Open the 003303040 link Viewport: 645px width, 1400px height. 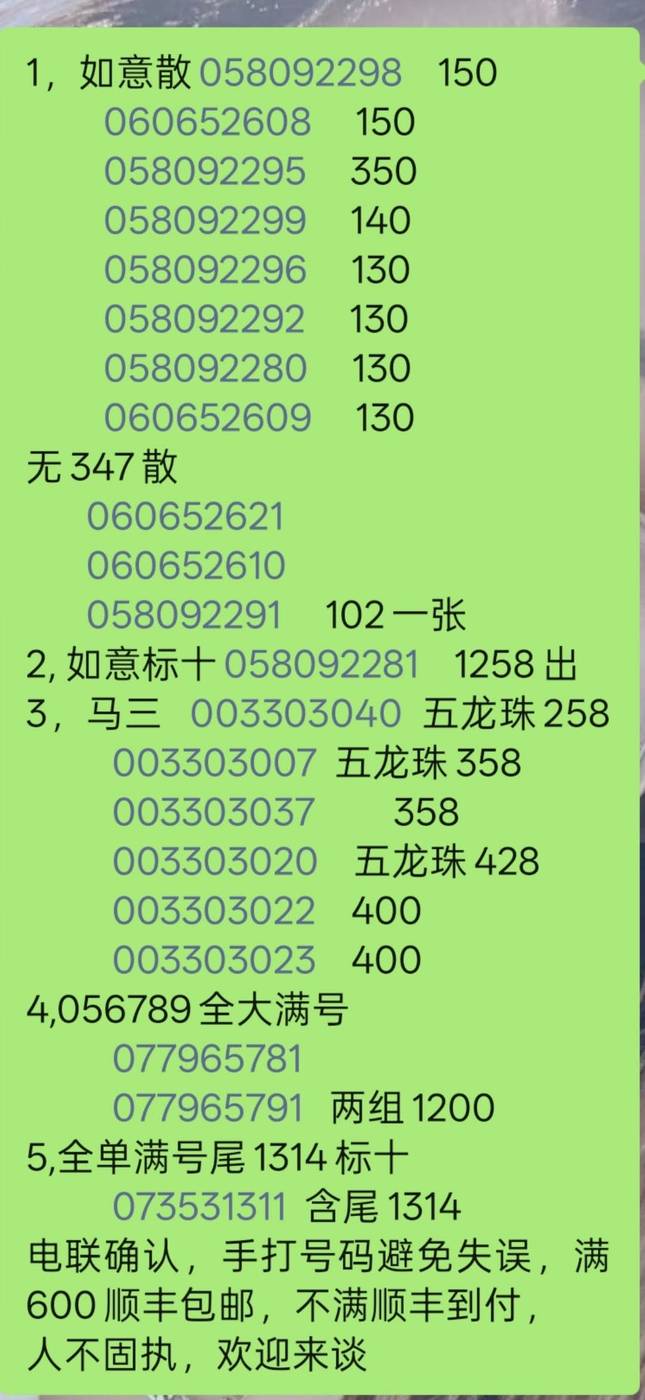[296, 714]
